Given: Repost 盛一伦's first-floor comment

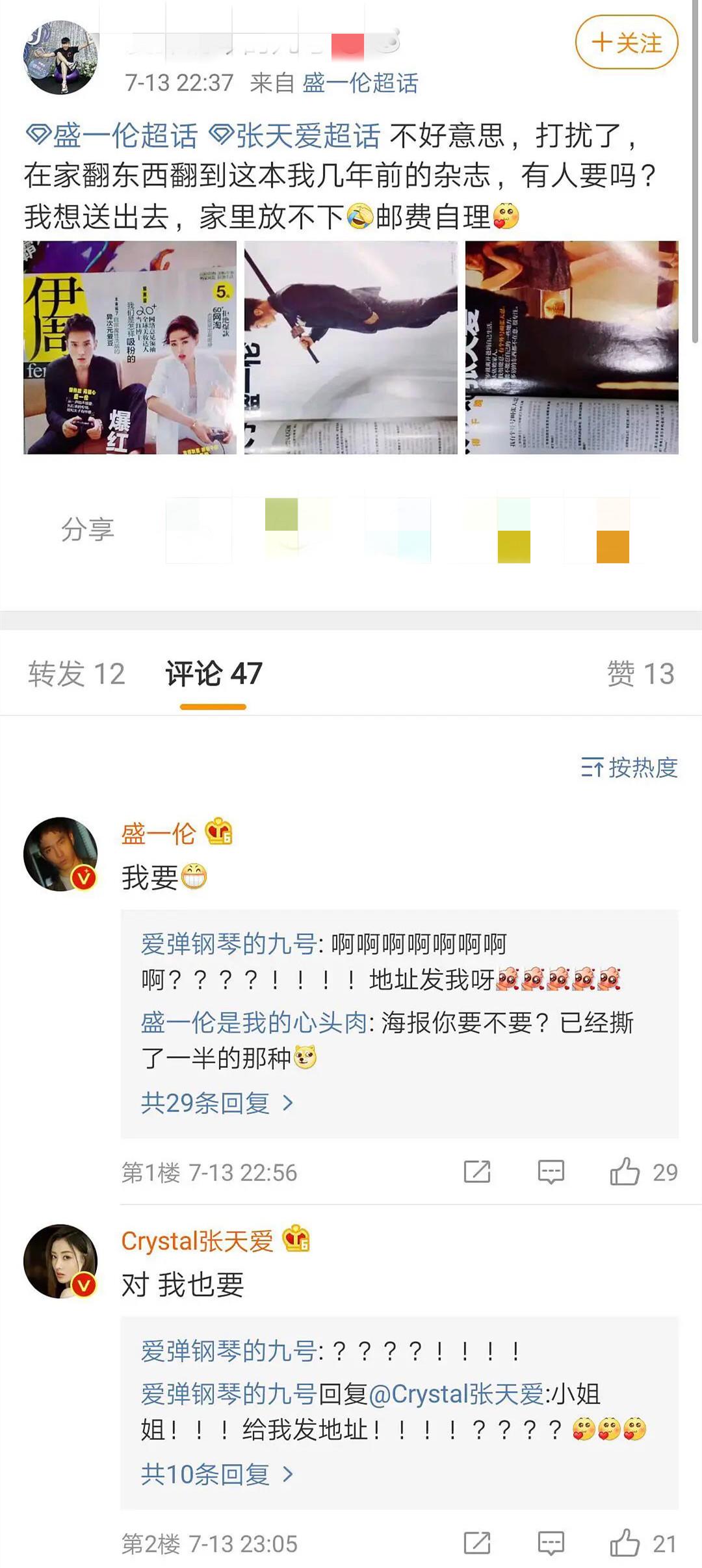Looking at the screenshot, I should [x=477, y=1172].
